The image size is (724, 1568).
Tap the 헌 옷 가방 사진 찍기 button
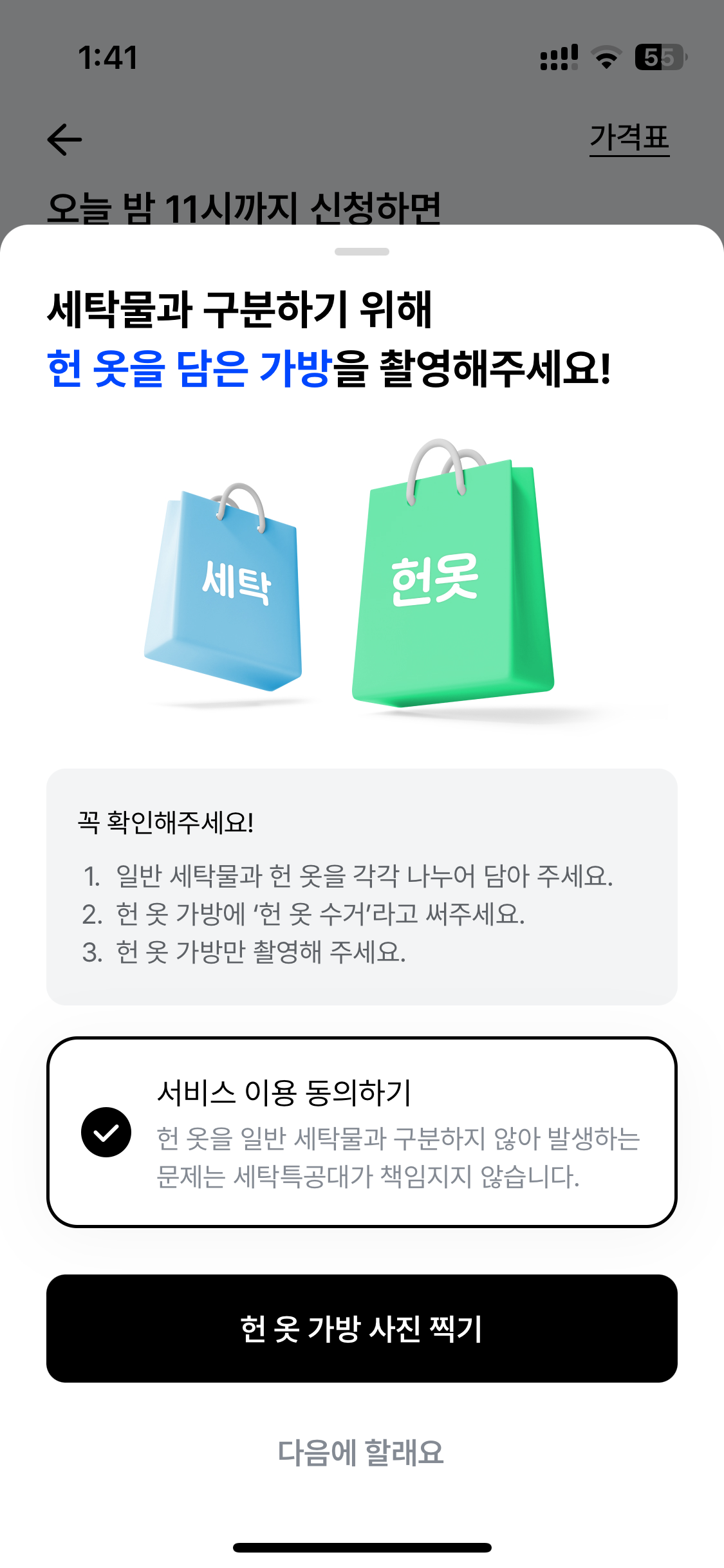tap(362, 1329)
